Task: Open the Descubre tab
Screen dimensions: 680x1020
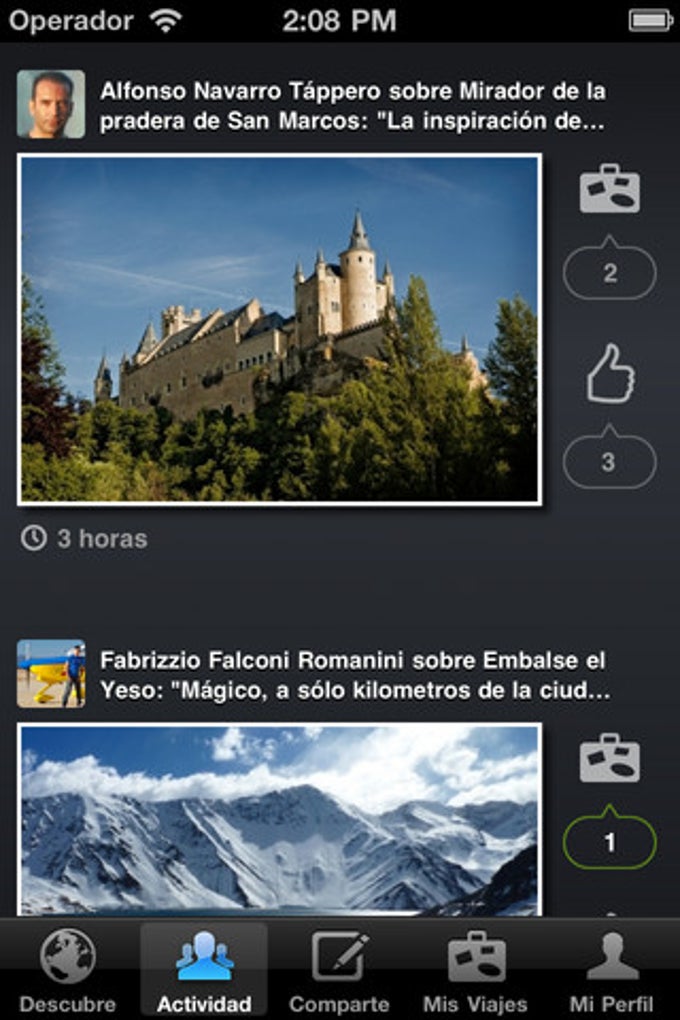Action: (x=68, y=970)
